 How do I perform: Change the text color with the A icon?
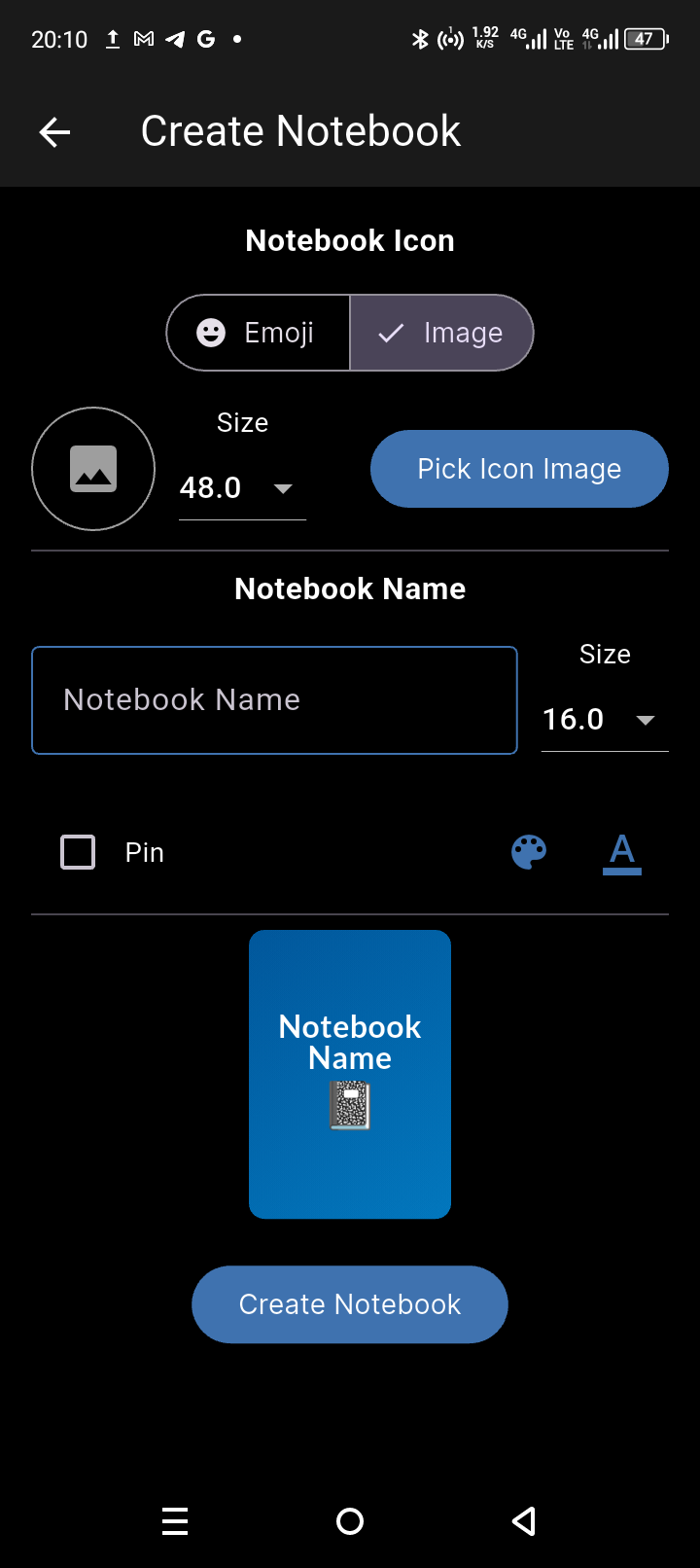pos(622,853)
